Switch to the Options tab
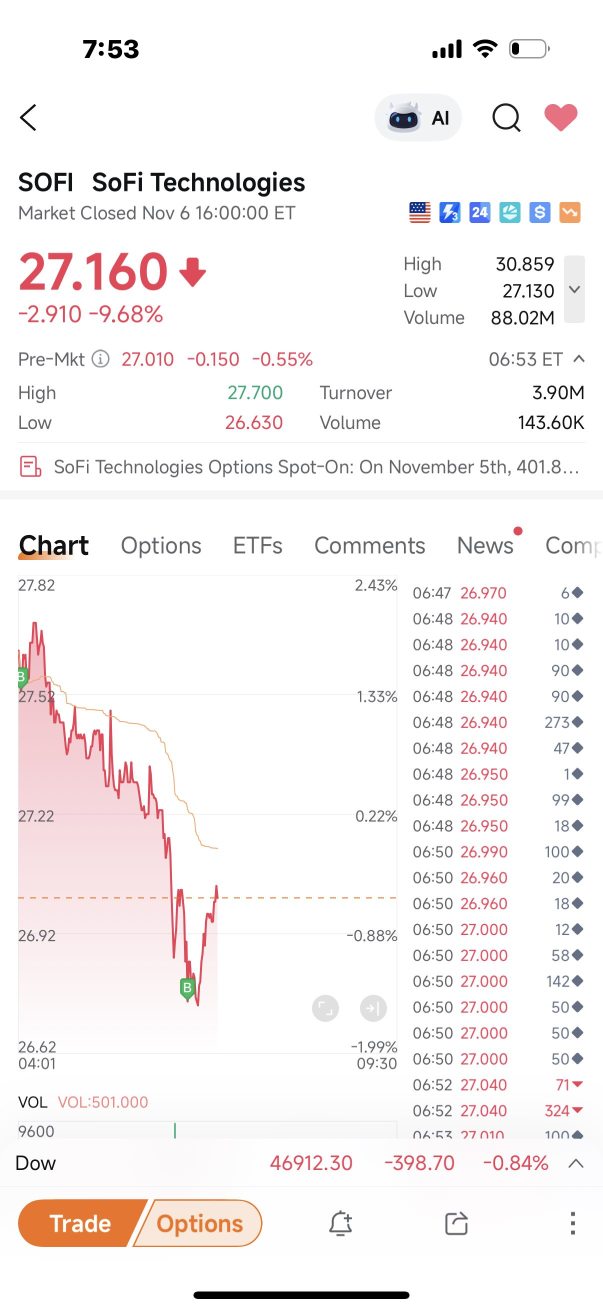The height and width of the screenshot is (1311, 603). tap(161, 545)
